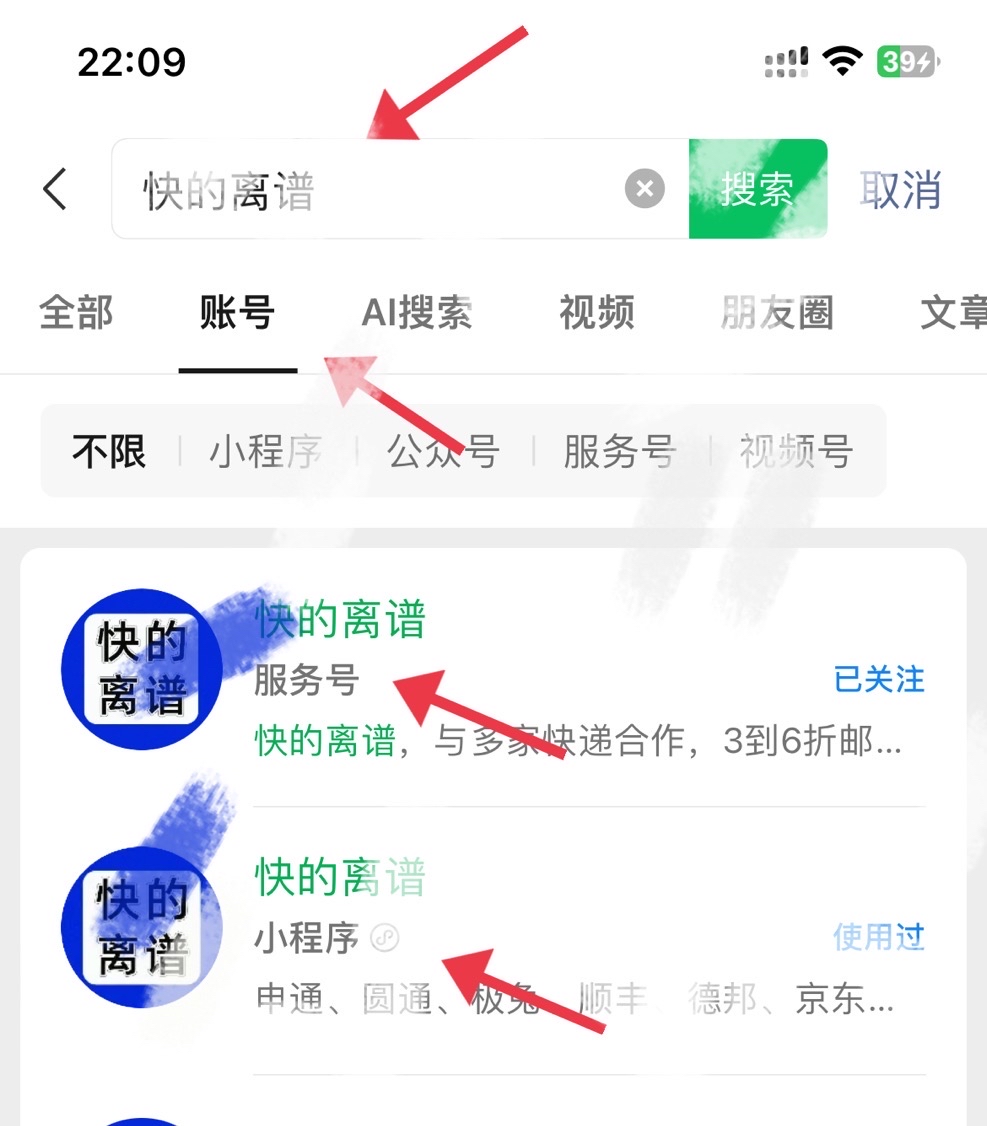Image resolution: width=987 pixels, height=1126 pixels.
Task: Tap the green 搜索 button
Action: pos(758,189)
